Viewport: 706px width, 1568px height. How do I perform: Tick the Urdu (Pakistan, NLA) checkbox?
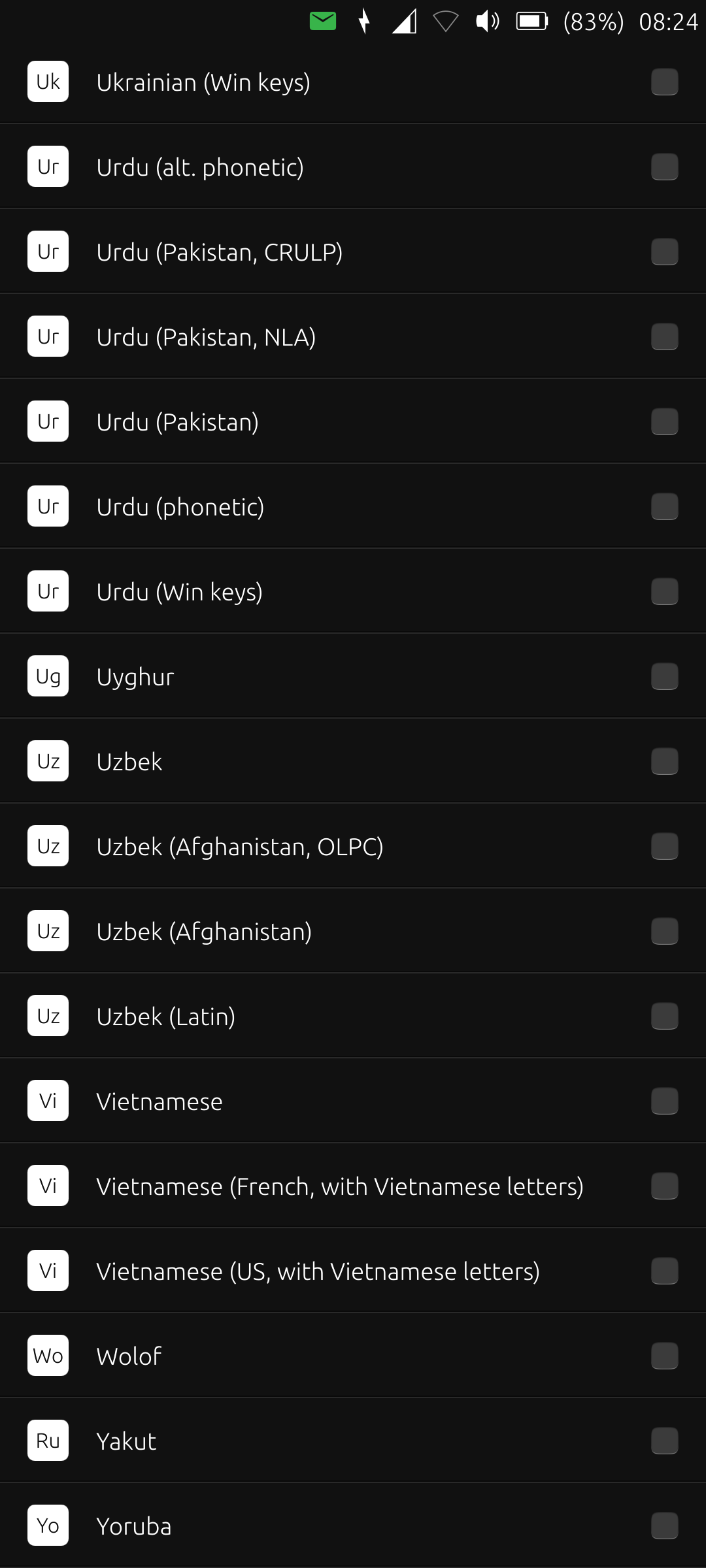(664, 337)
